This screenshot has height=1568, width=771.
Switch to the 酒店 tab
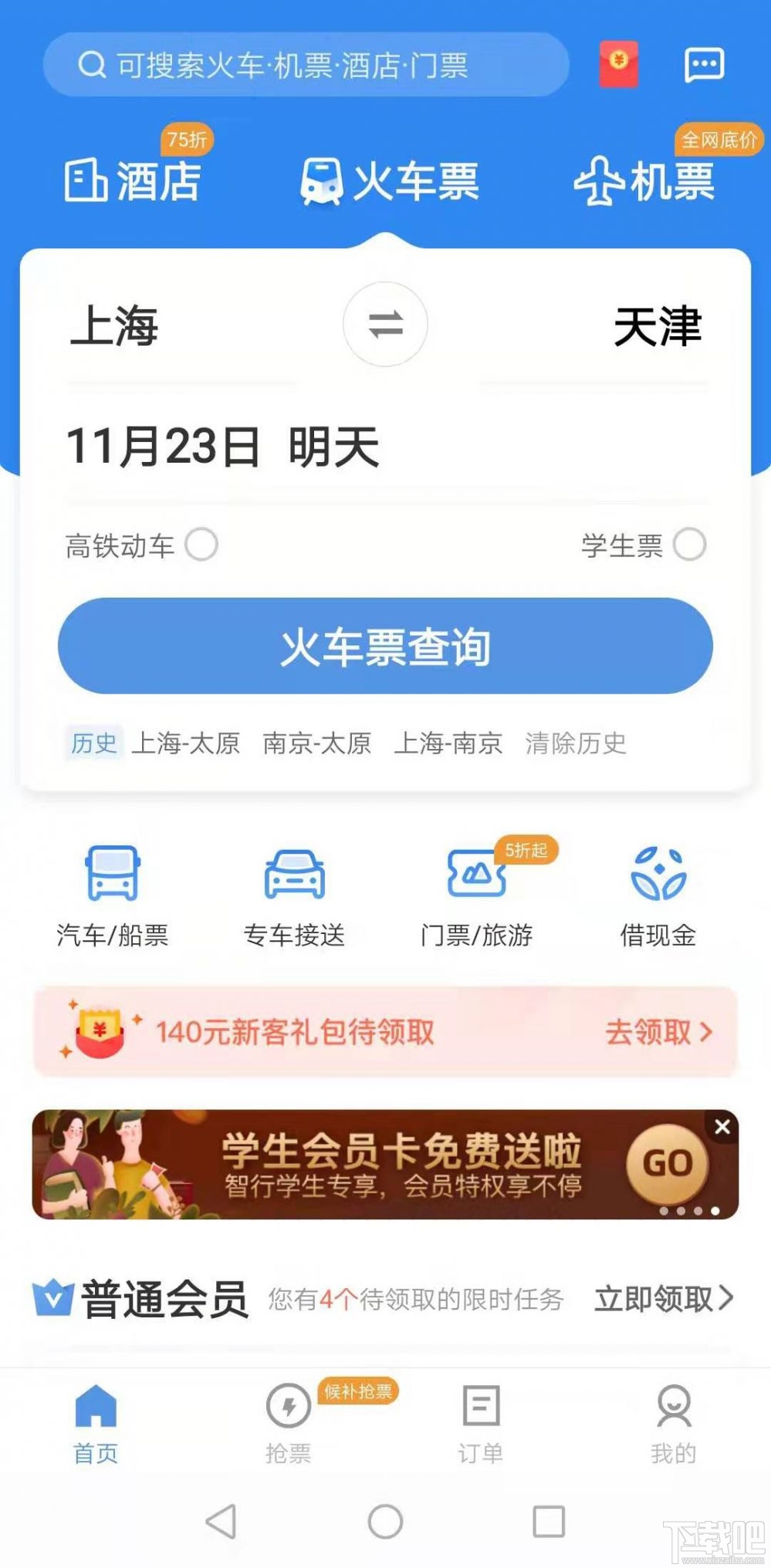(133, 180)
